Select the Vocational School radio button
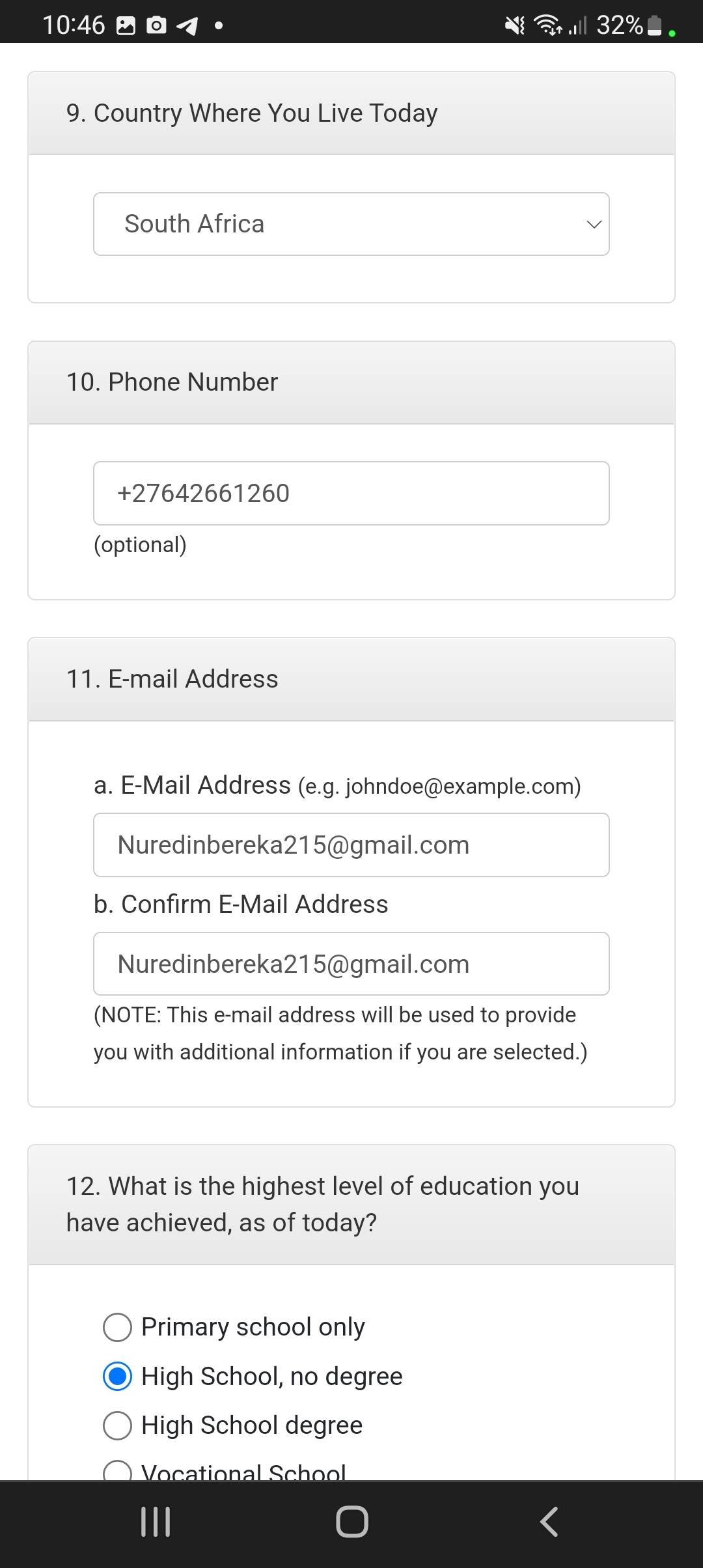703x1568 pixels. click(x=118, y=1472)
